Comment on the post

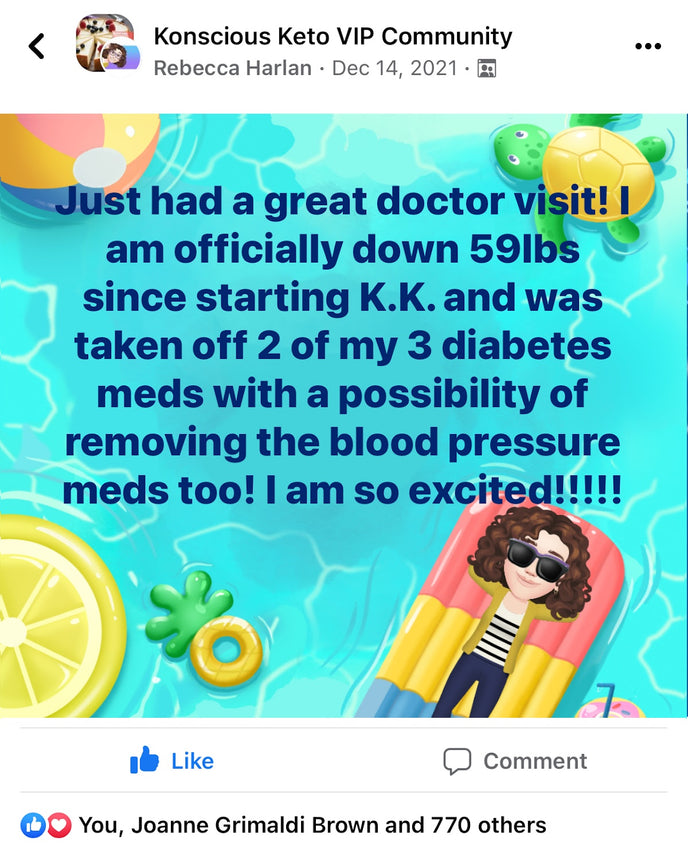(x=515, y=761)
